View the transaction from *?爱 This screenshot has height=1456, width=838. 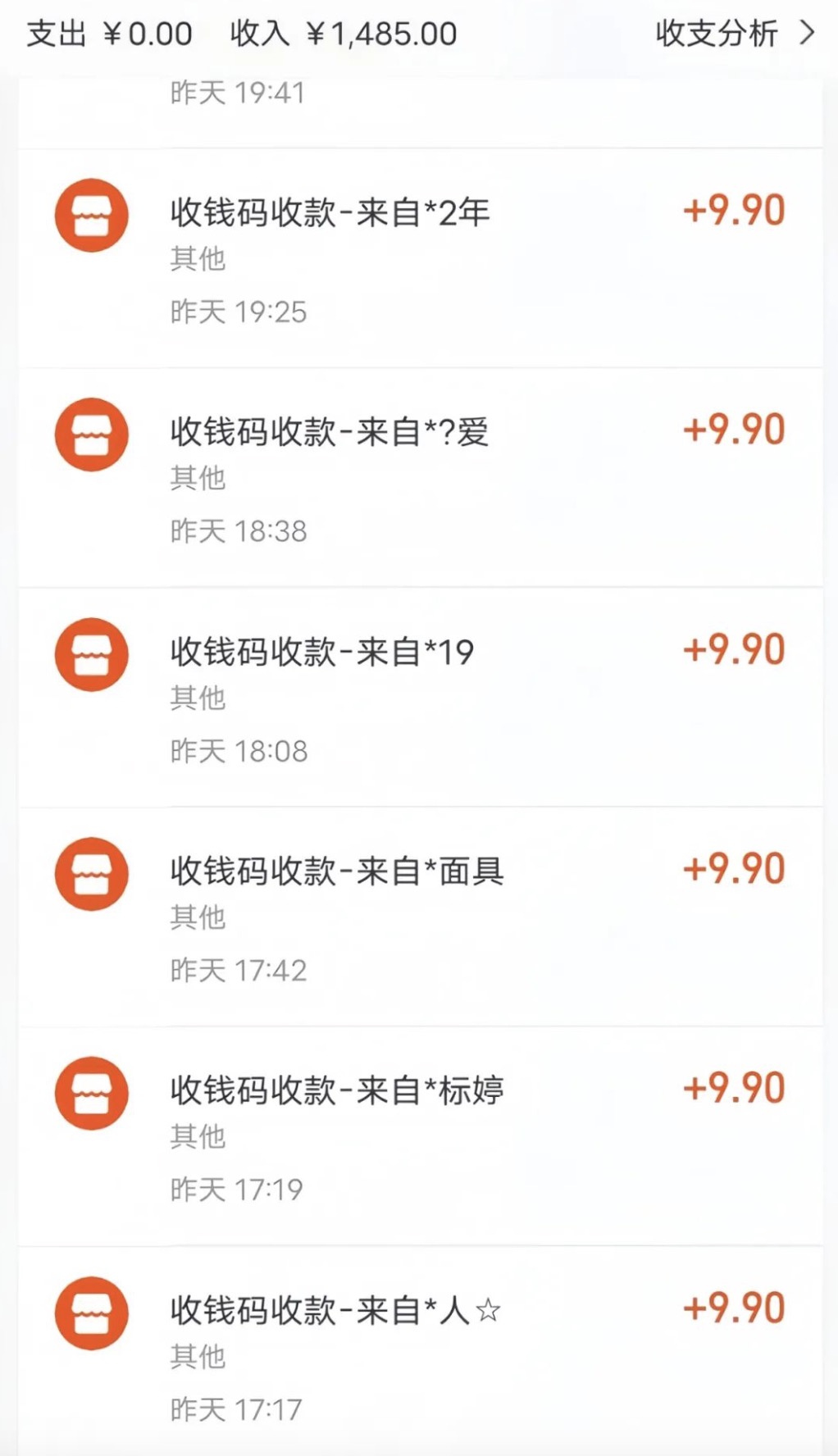coord(418,478)
